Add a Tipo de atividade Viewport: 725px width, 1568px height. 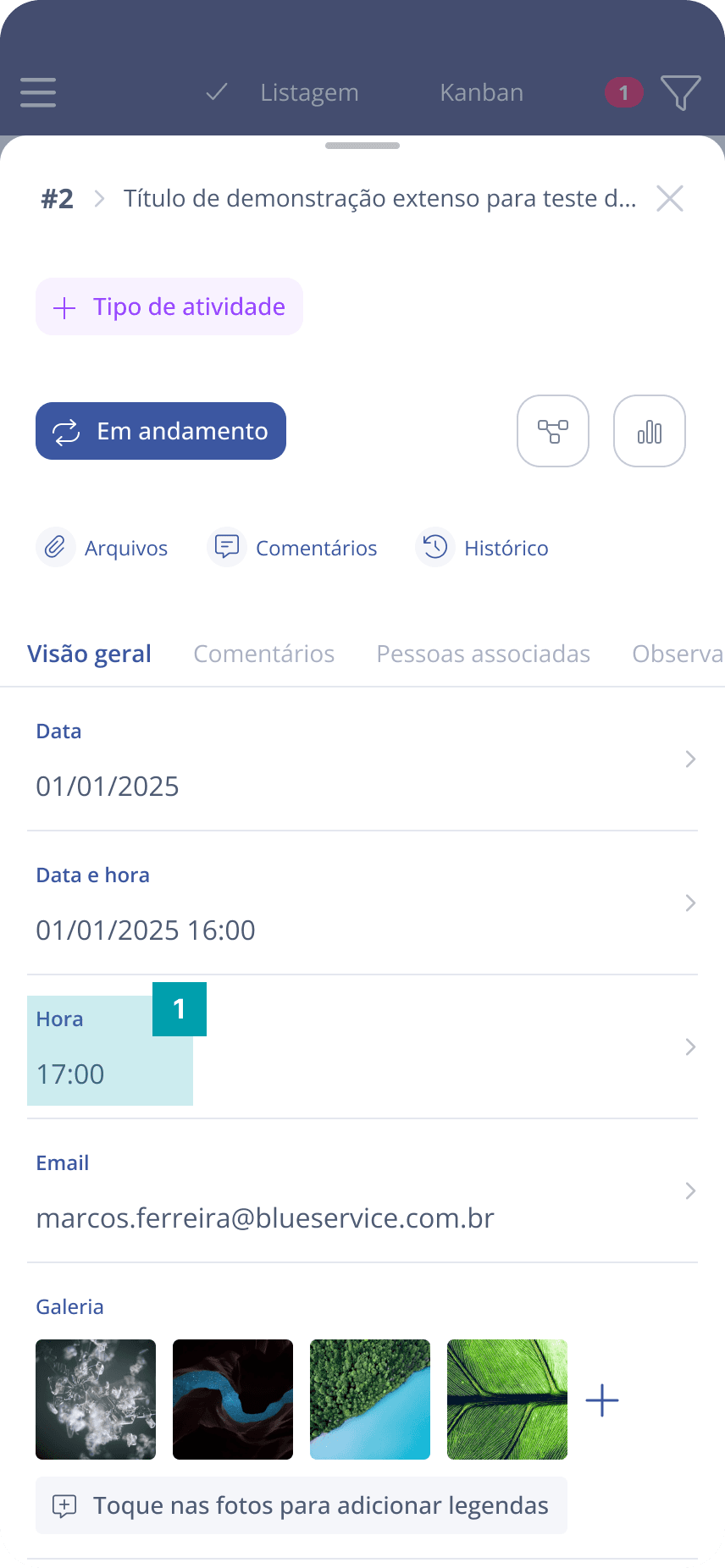[169, 306]
